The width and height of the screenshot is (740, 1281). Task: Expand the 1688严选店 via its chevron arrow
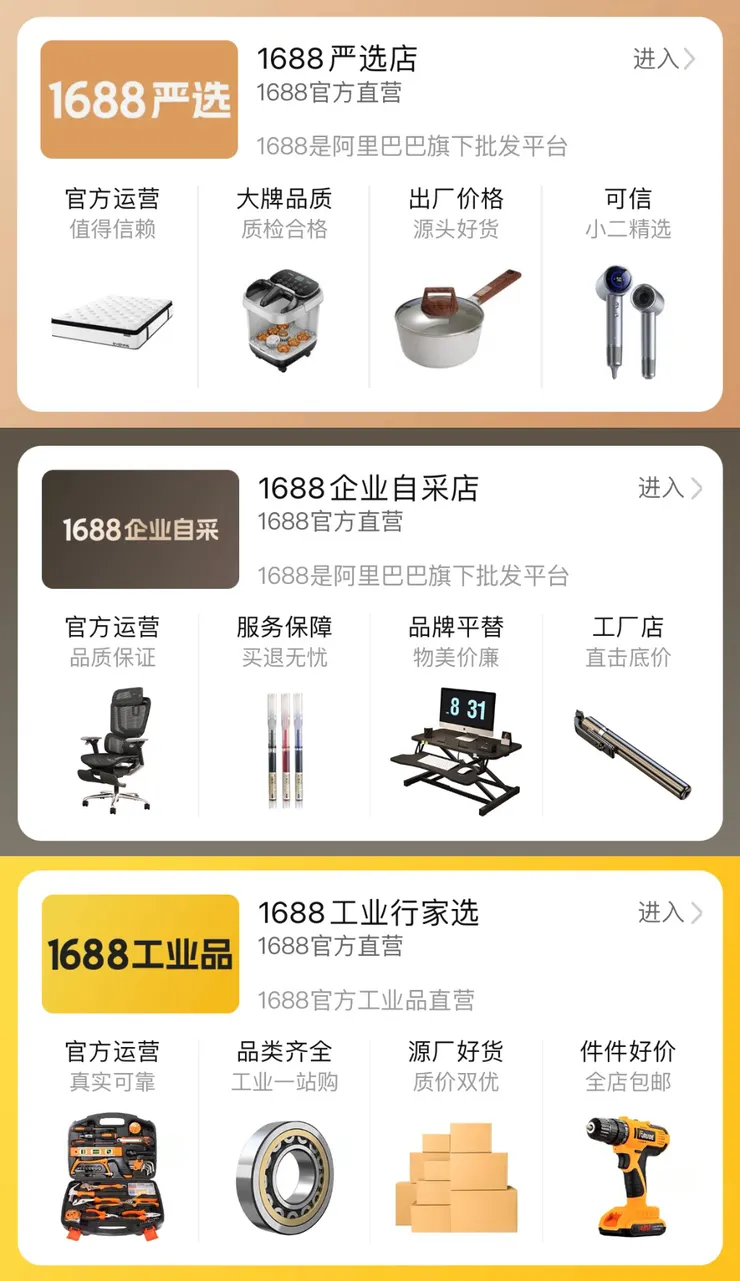(694, 60)
